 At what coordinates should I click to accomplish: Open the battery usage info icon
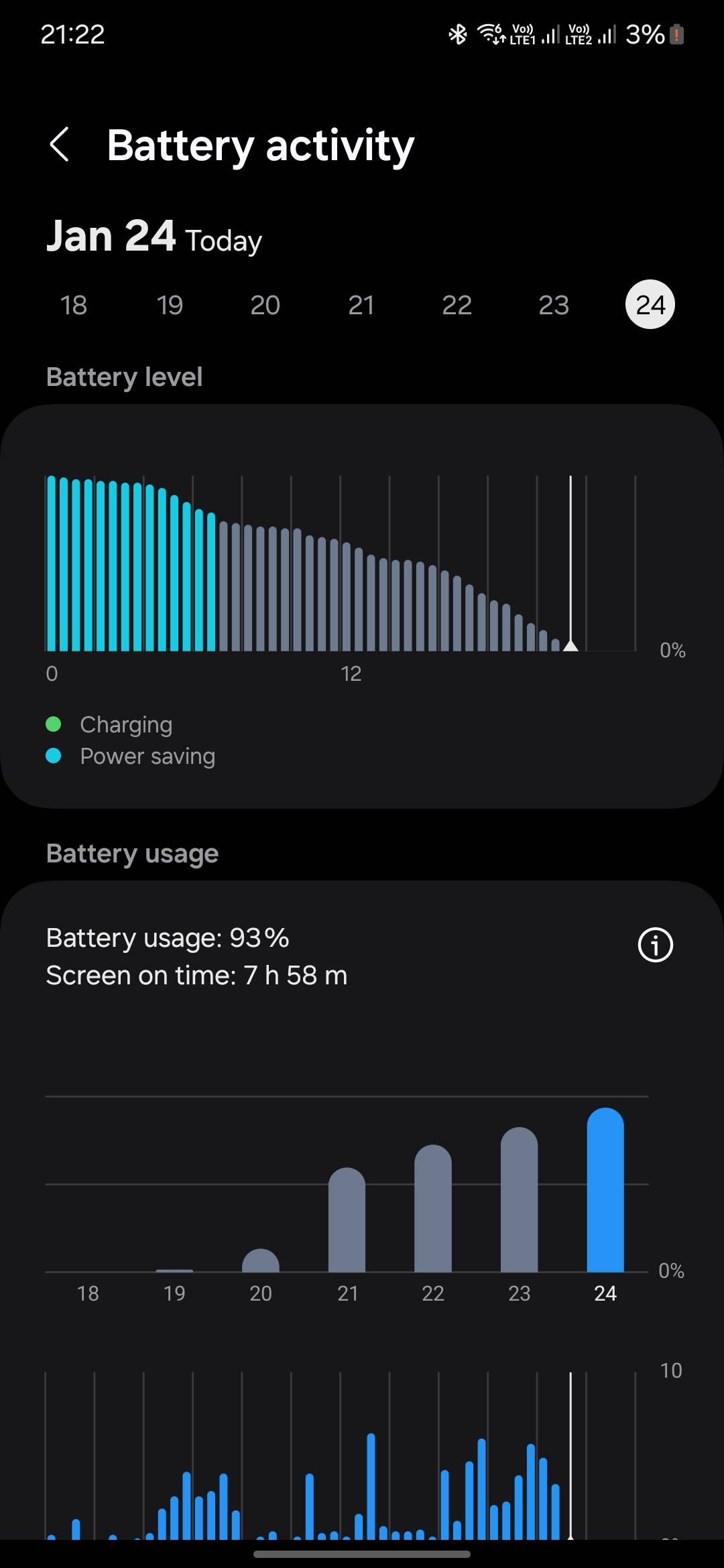point(655,945)
